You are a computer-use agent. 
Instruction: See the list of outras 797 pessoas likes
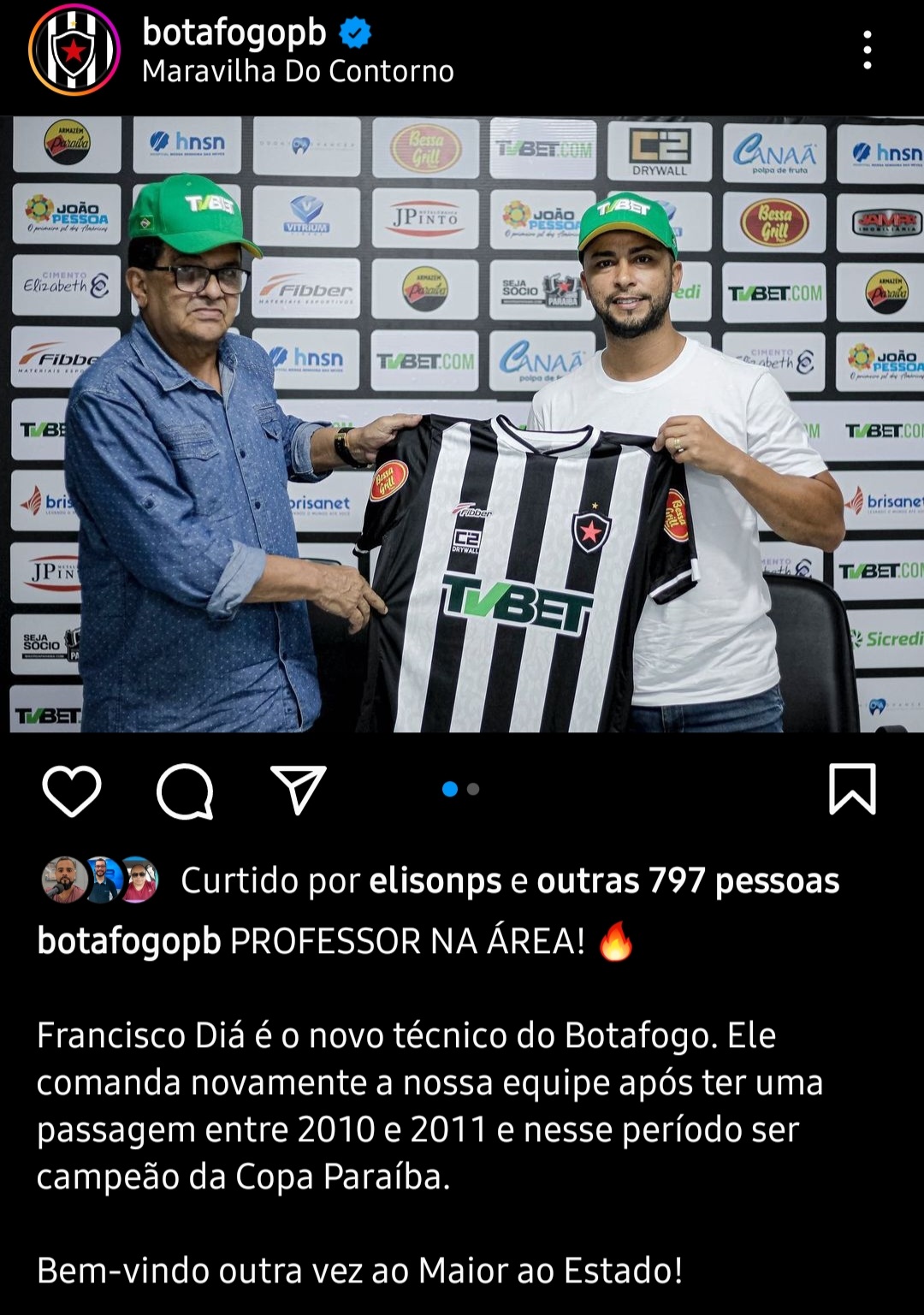tap(688, 880)
